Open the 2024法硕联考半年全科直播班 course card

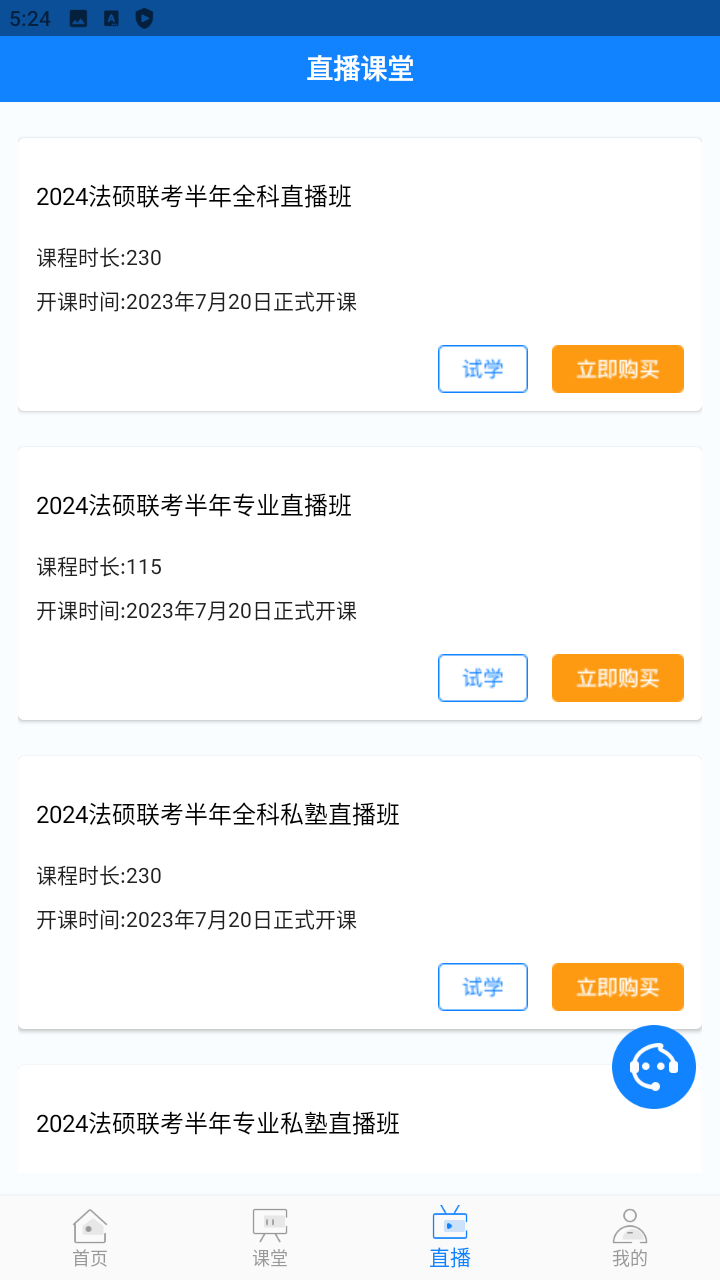[x=194, y=197]
